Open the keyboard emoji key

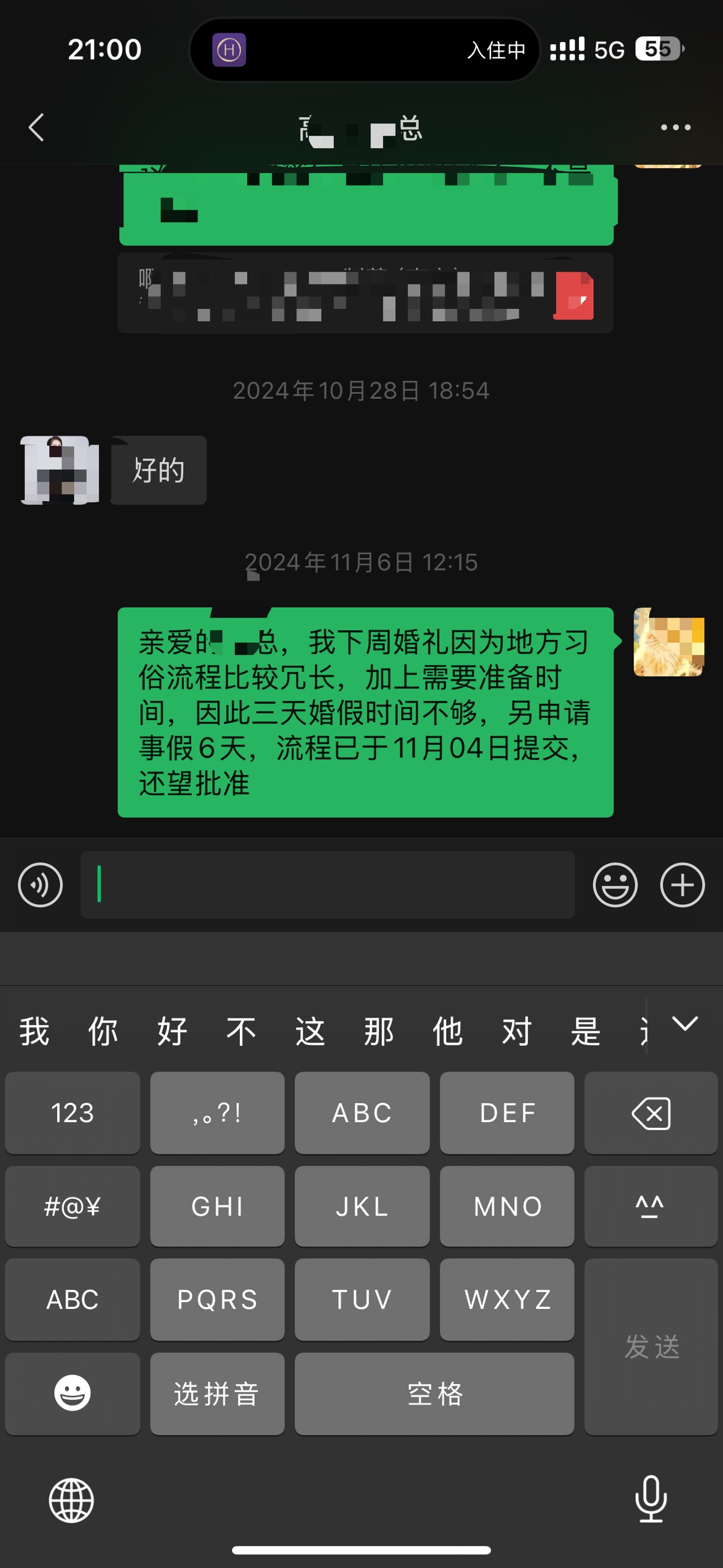point(72,1394)
